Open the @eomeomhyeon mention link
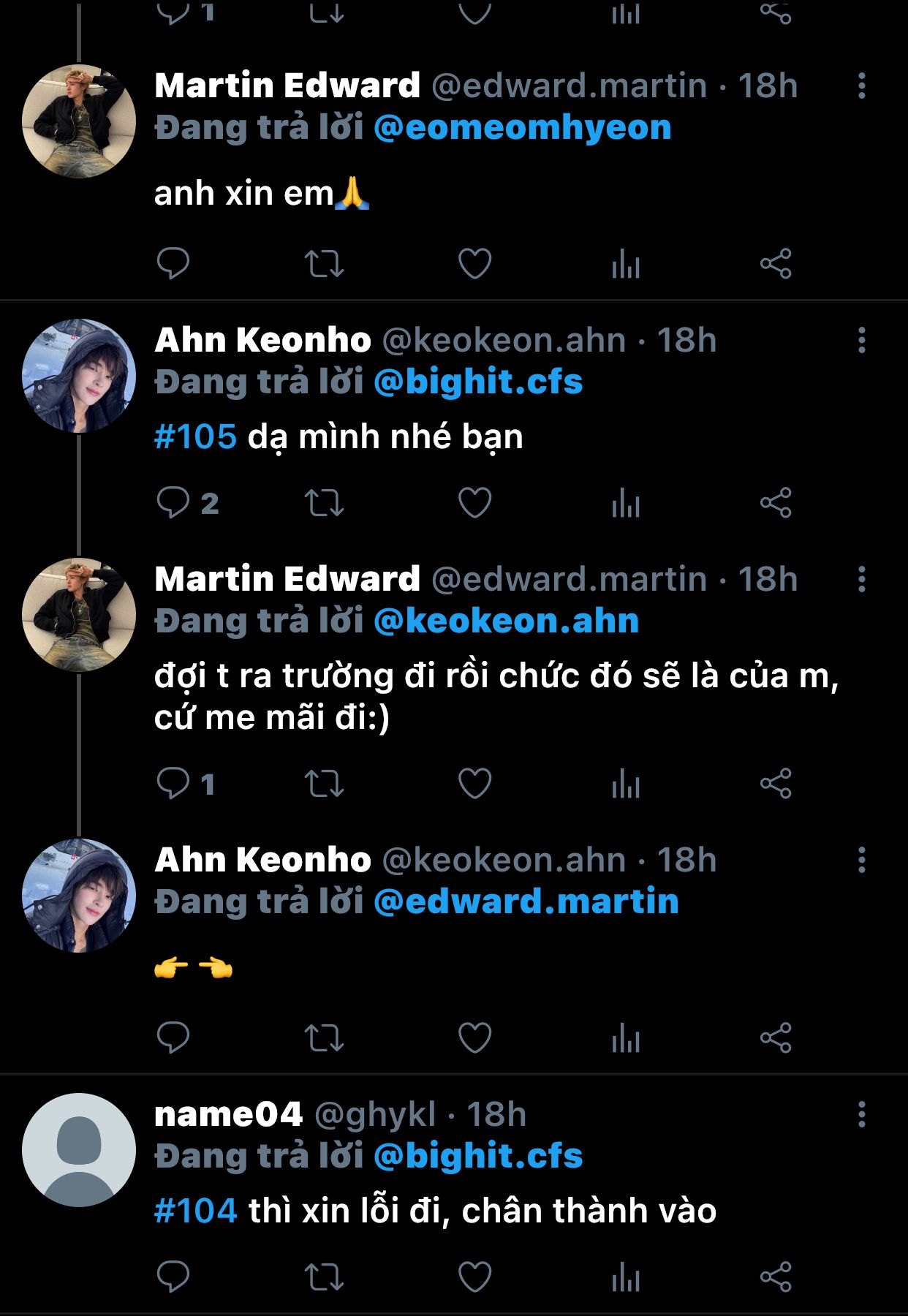908x1316 pixels. [522, 128]
